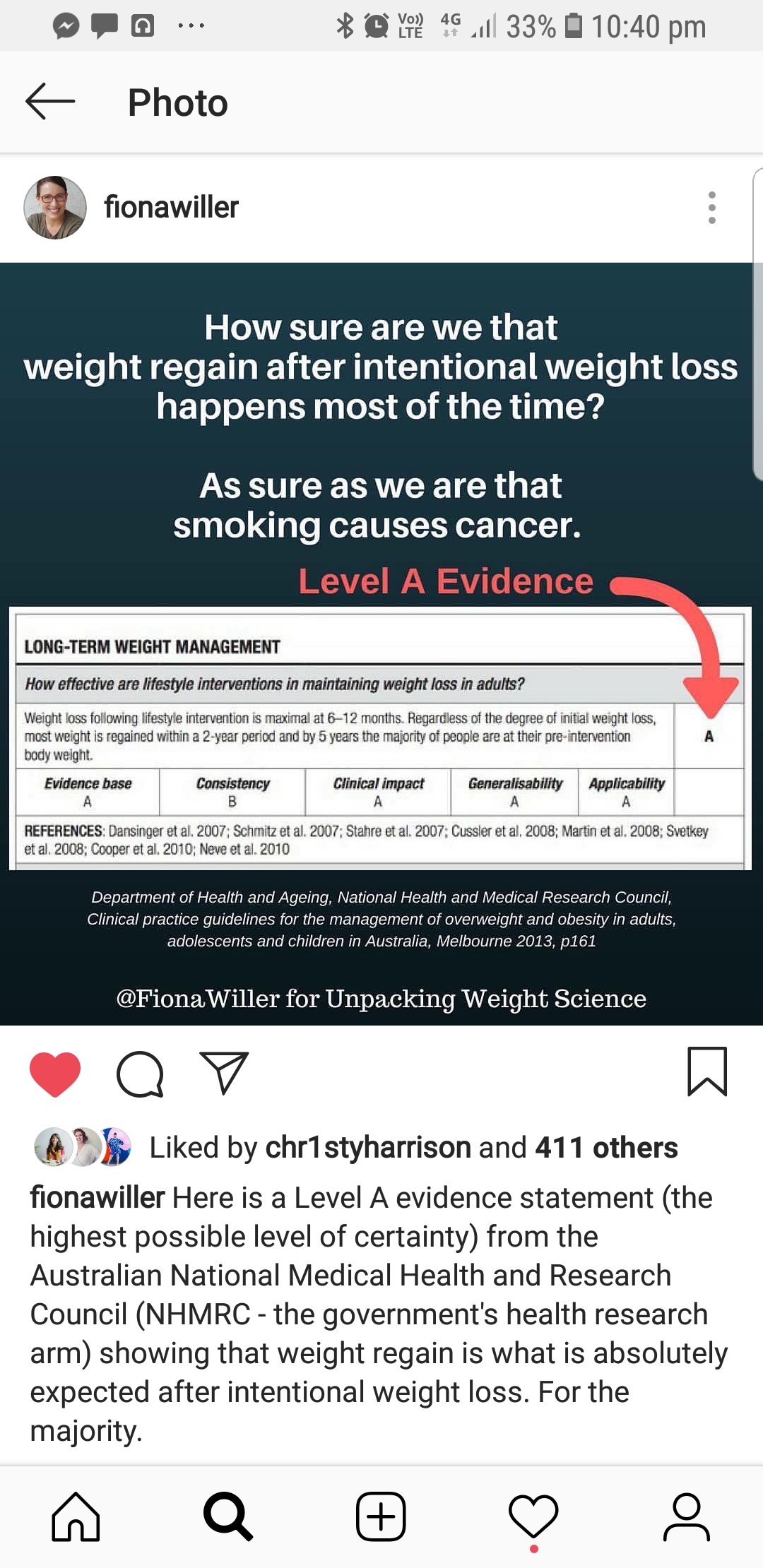Open the infographic post image
This screenshot has height=1568, width=763.
[x=381, y=643]
